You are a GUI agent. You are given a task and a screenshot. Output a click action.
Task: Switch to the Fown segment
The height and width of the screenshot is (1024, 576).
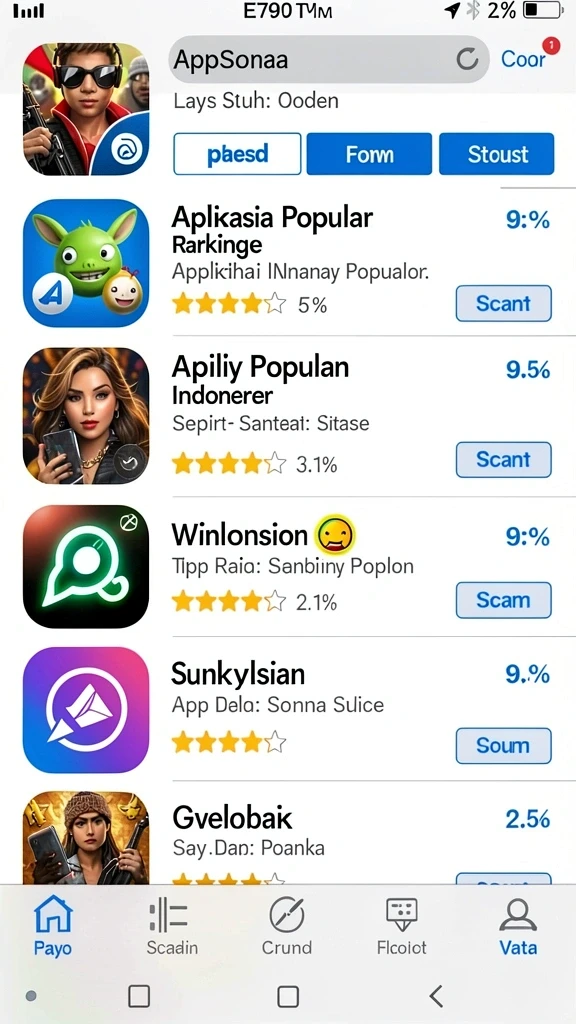pyautogui.click(x=369, y=154)
